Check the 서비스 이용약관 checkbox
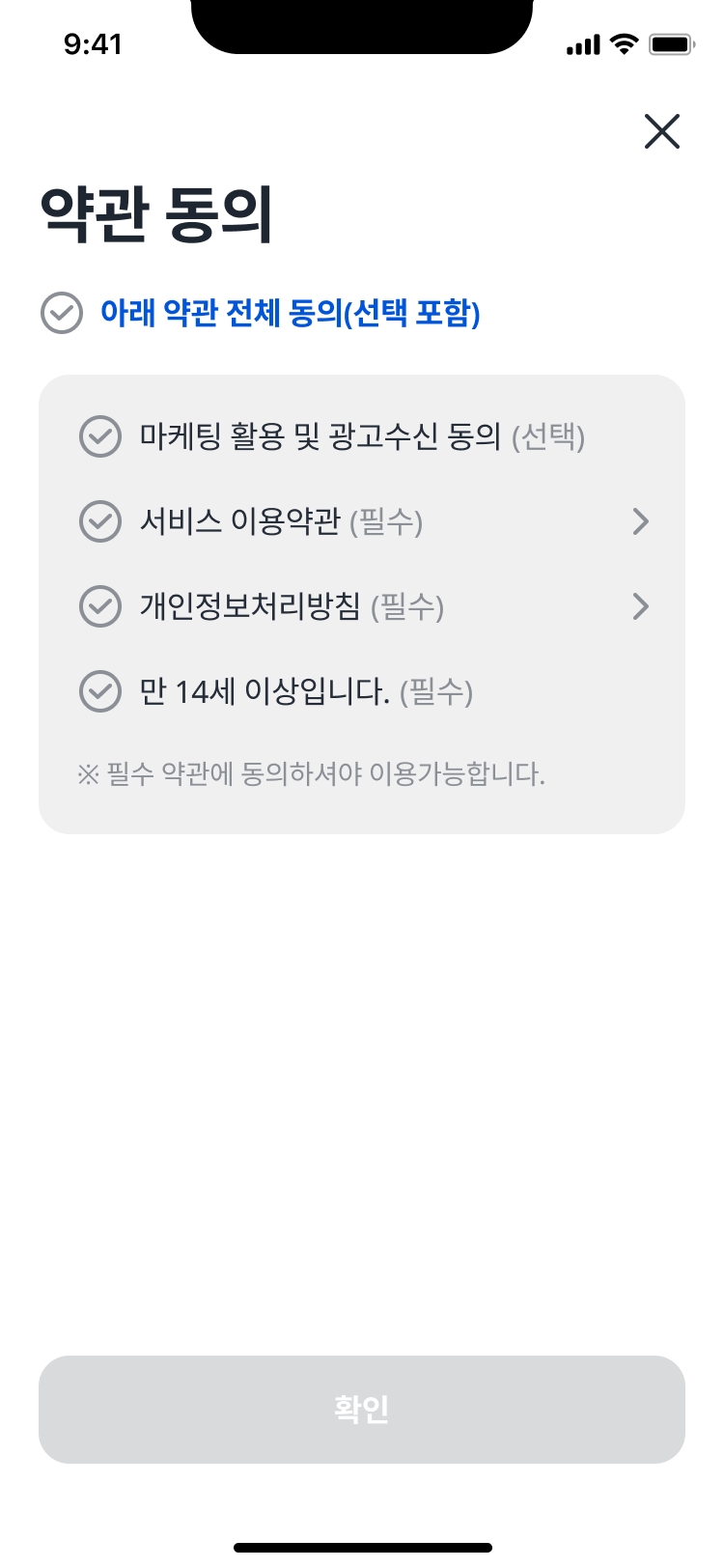Viewport: 724px width, 1568px height. pos(100,521)
